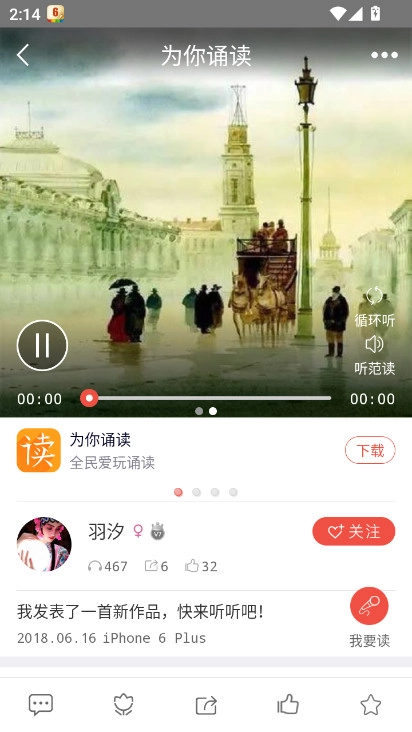Send a flower gift
This screenshot has width=412, height=732.
click(124, 704)
